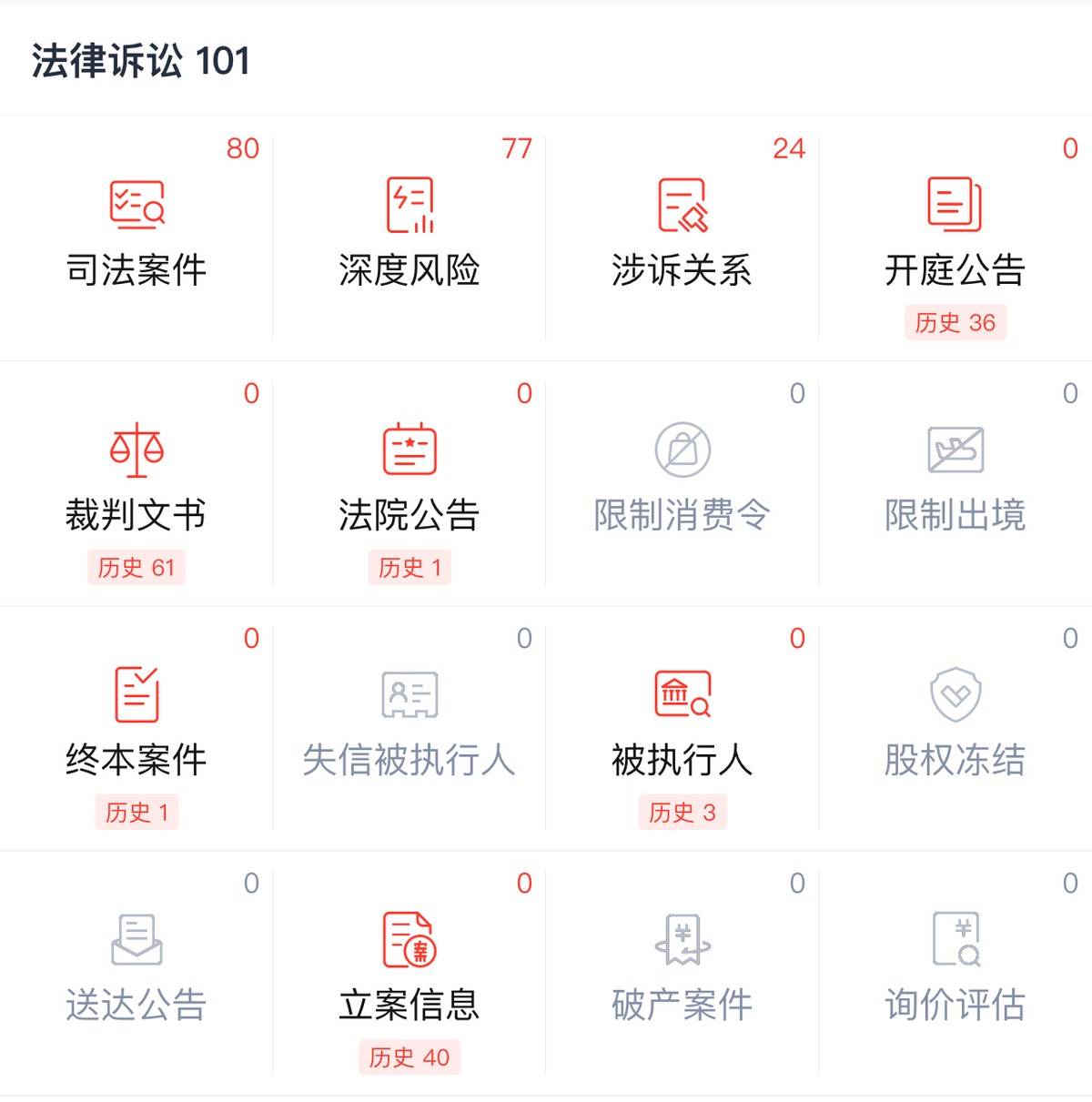Open 裁判文书 tile
The width and height of the screenshot is (1092, 1102).
[136, 482]
